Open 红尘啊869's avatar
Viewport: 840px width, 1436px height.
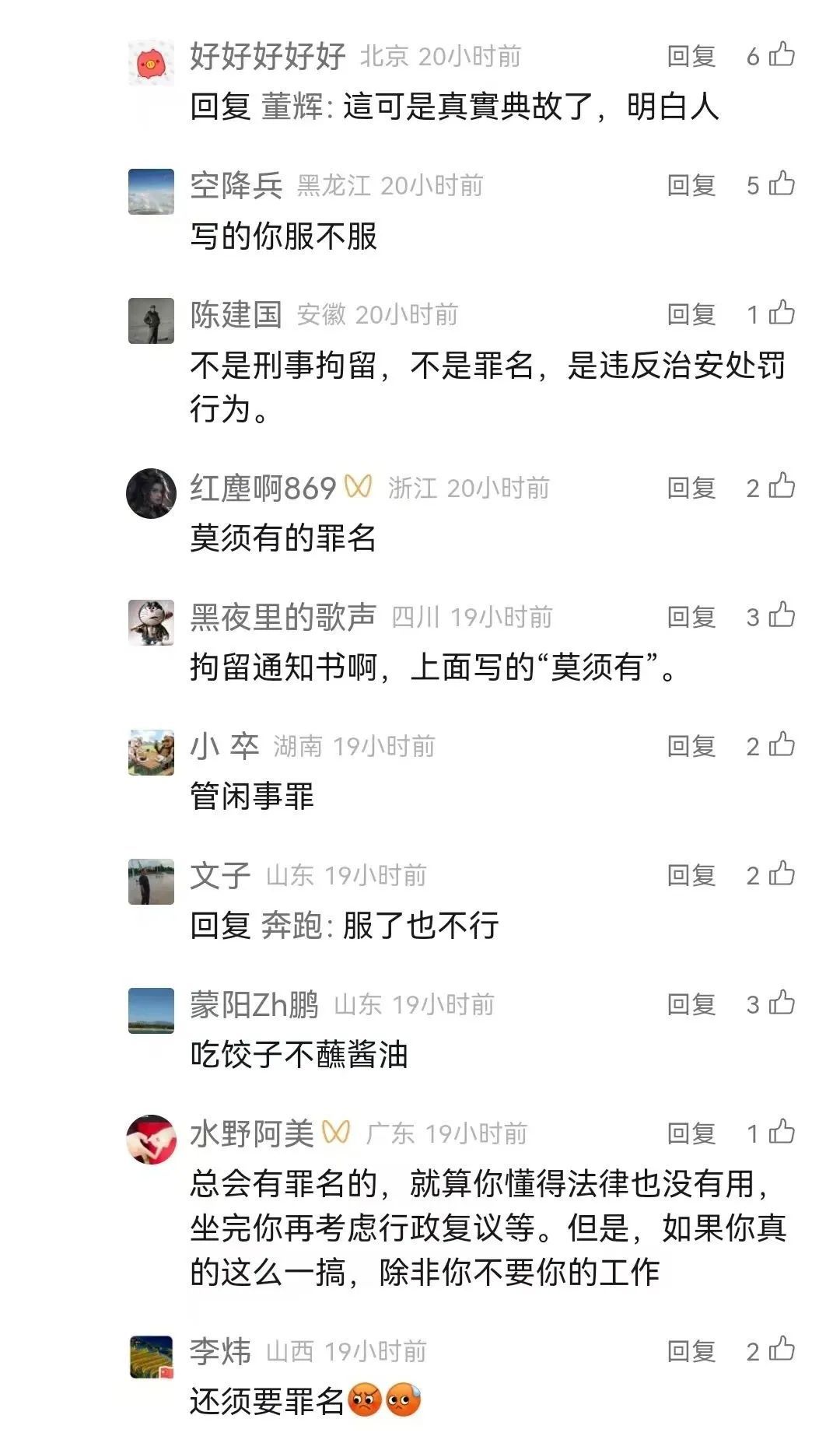click(x=151, y=493)
